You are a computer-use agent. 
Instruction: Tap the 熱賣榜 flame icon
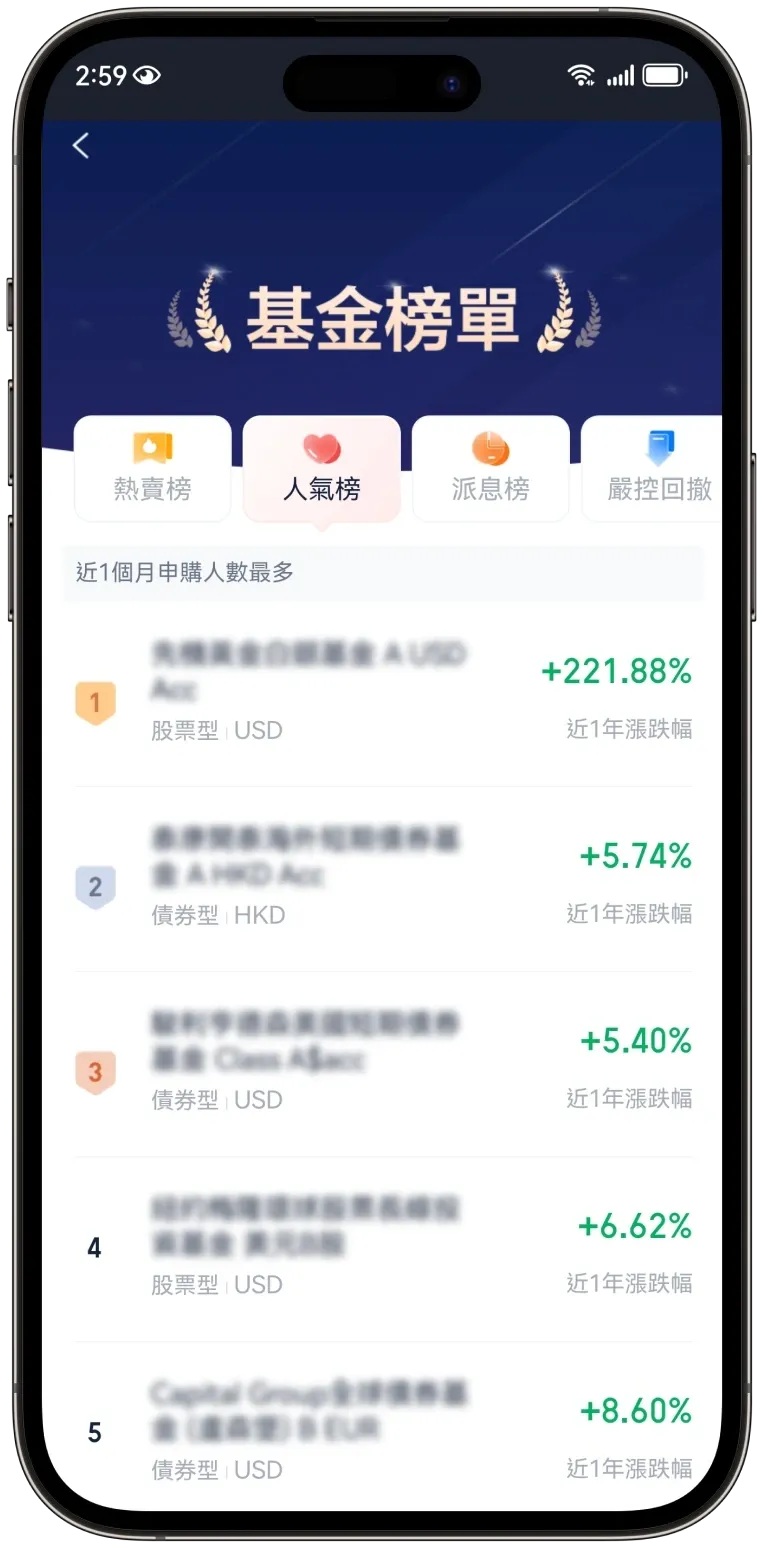151,448
